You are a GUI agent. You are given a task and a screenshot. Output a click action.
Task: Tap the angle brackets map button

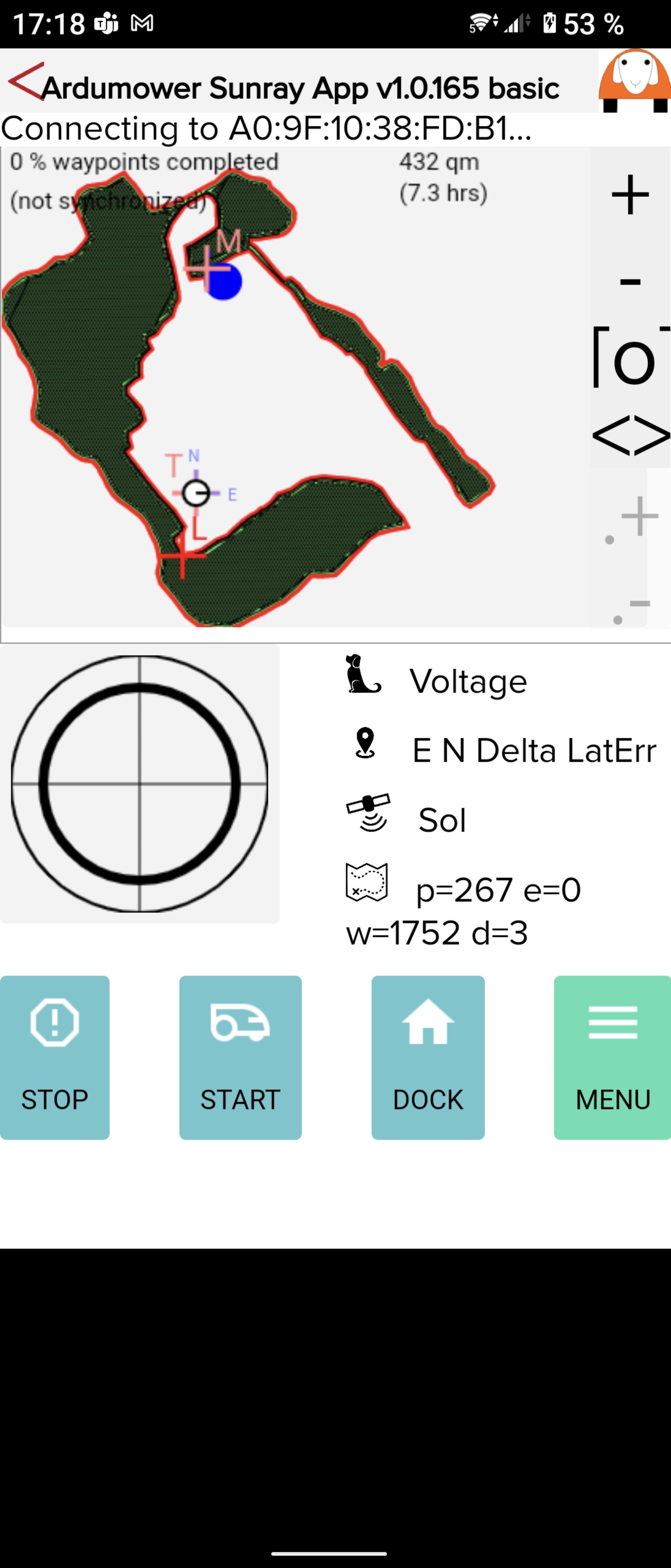coord(631,436)
